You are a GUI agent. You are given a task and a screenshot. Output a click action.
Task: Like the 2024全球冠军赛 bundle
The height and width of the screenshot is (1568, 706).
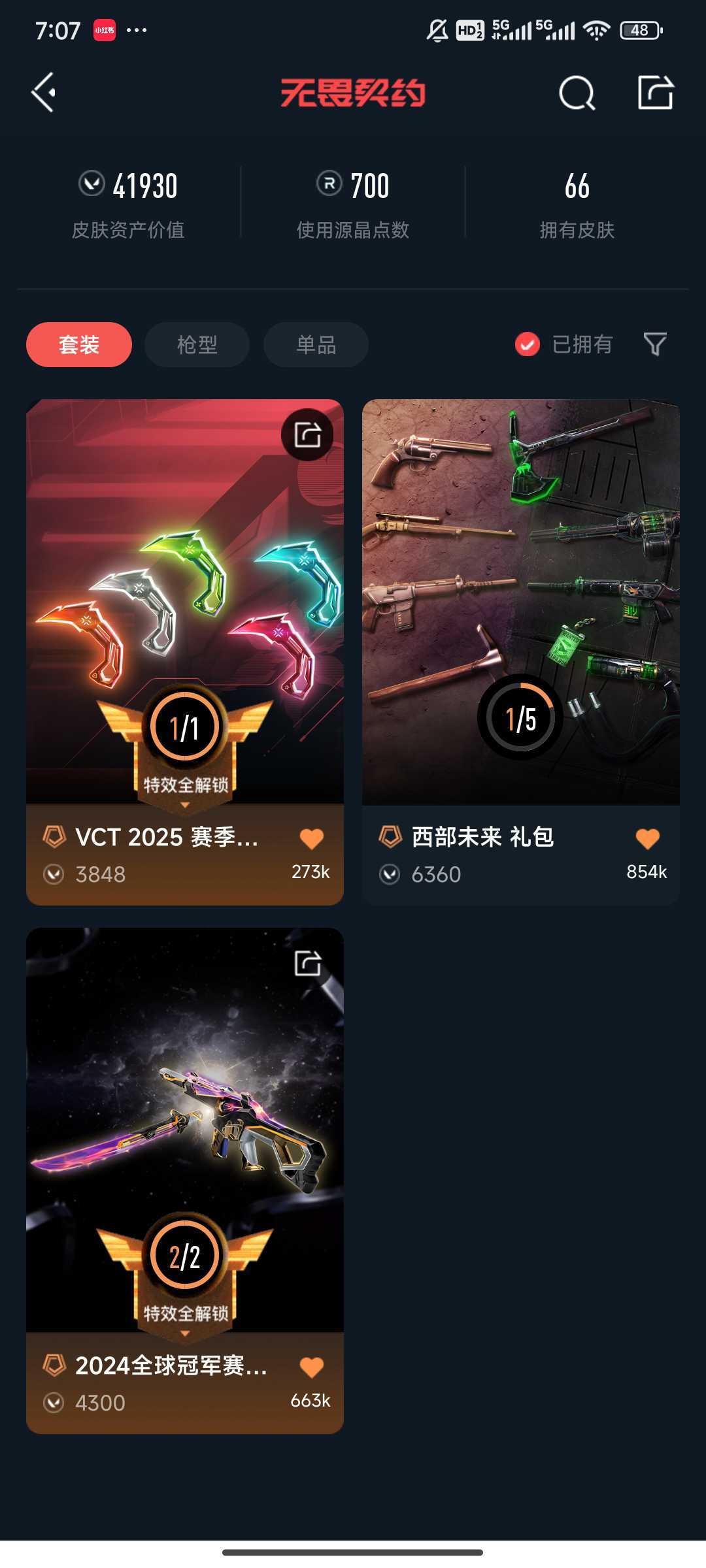tap(312, 1367)
